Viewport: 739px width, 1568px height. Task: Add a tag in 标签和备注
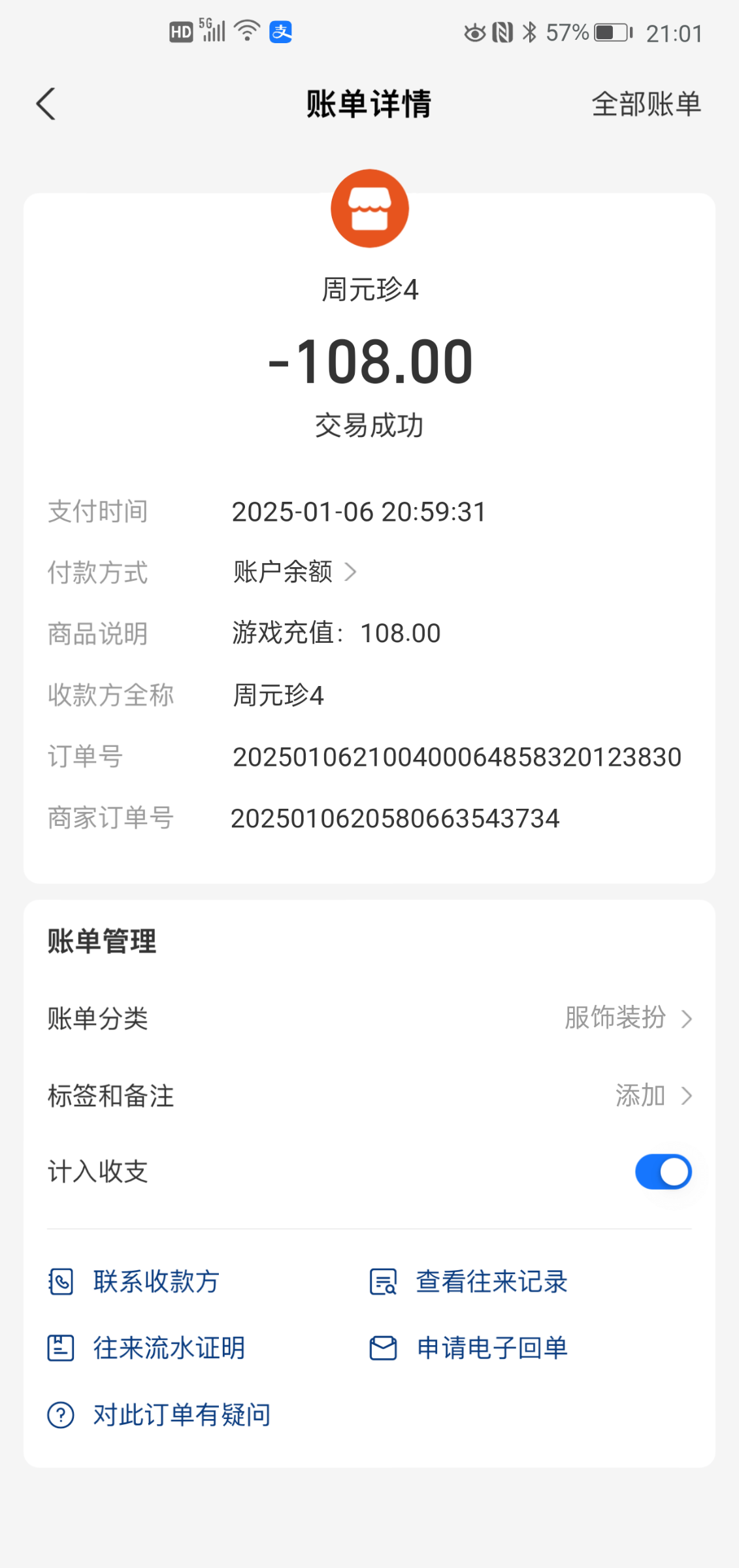tap(652, 1096)
